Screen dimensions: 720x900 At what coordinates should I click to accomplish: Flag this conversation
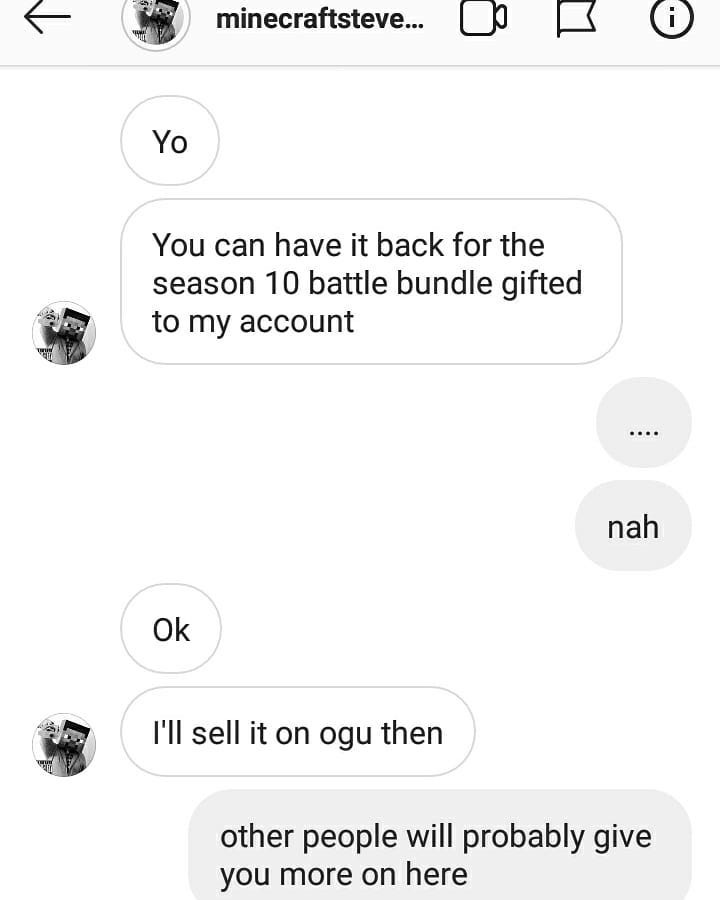[x=576, y=18]
